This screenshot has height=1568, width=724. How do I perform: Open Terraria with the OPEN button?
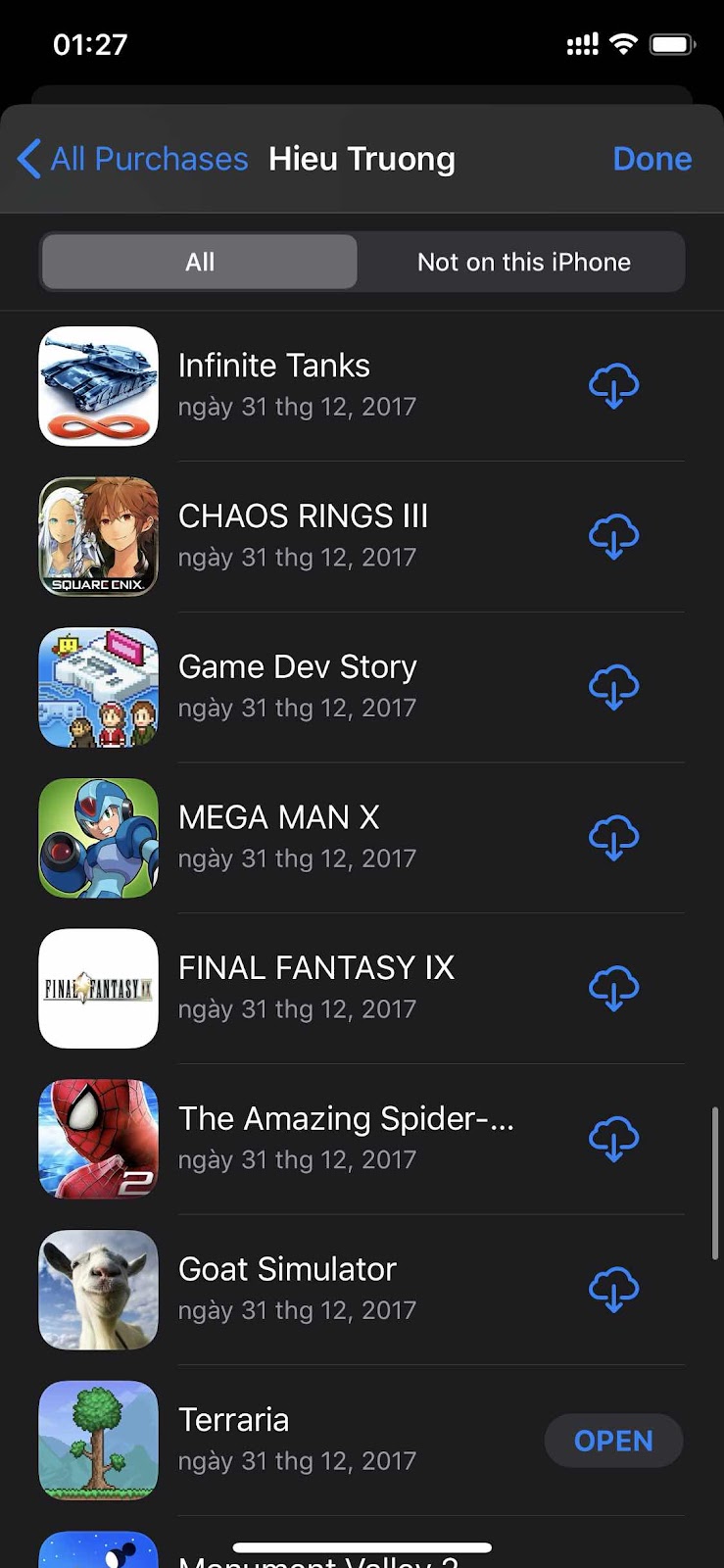(613, 1441)
